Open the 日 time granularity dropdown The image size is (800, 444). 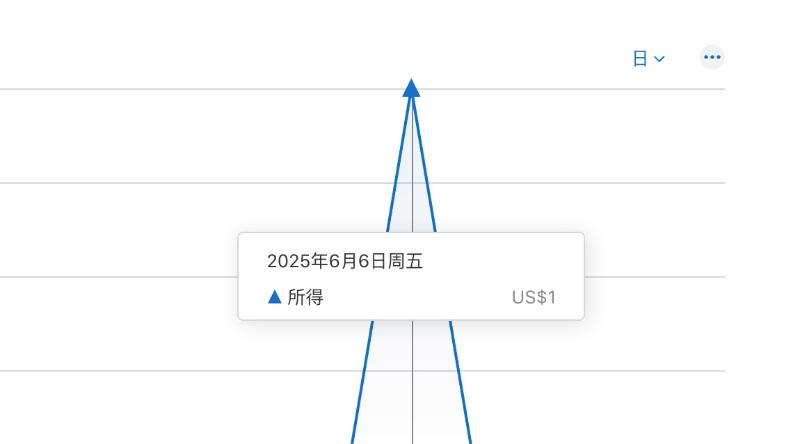pos(648,59)
